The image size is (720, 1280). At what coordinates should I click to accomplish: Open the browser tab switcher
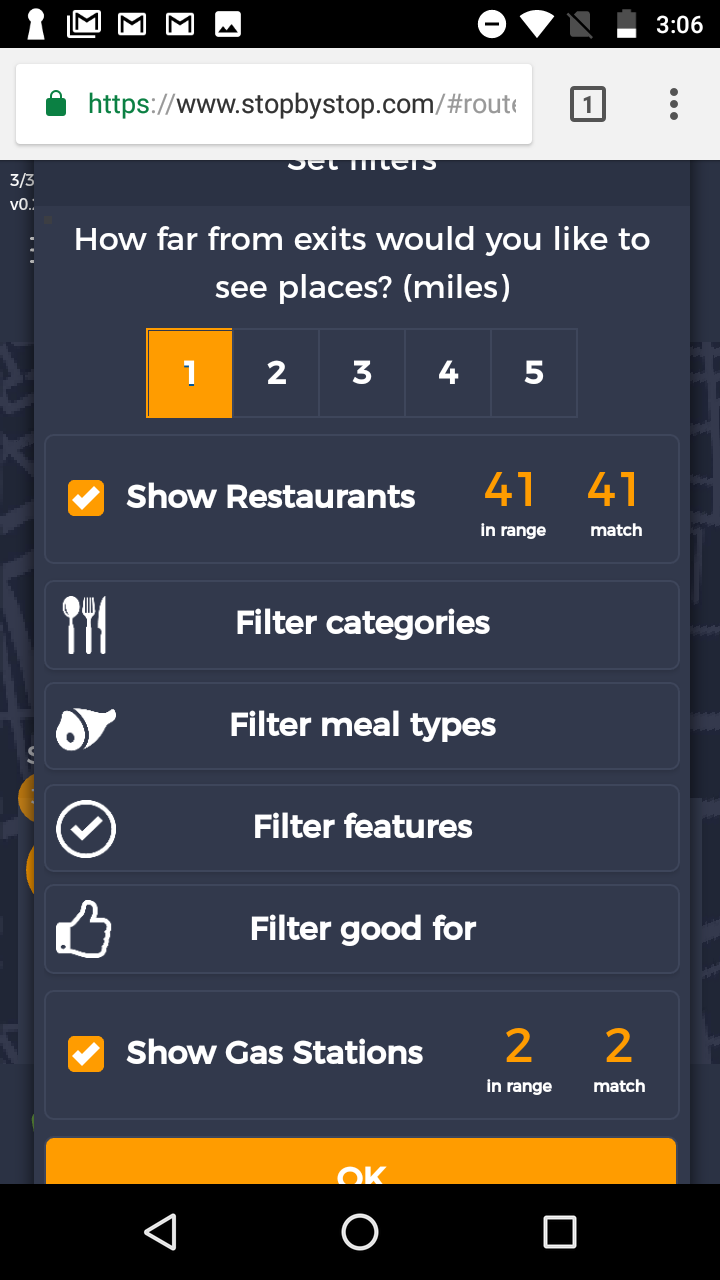(x=587, y=104)
